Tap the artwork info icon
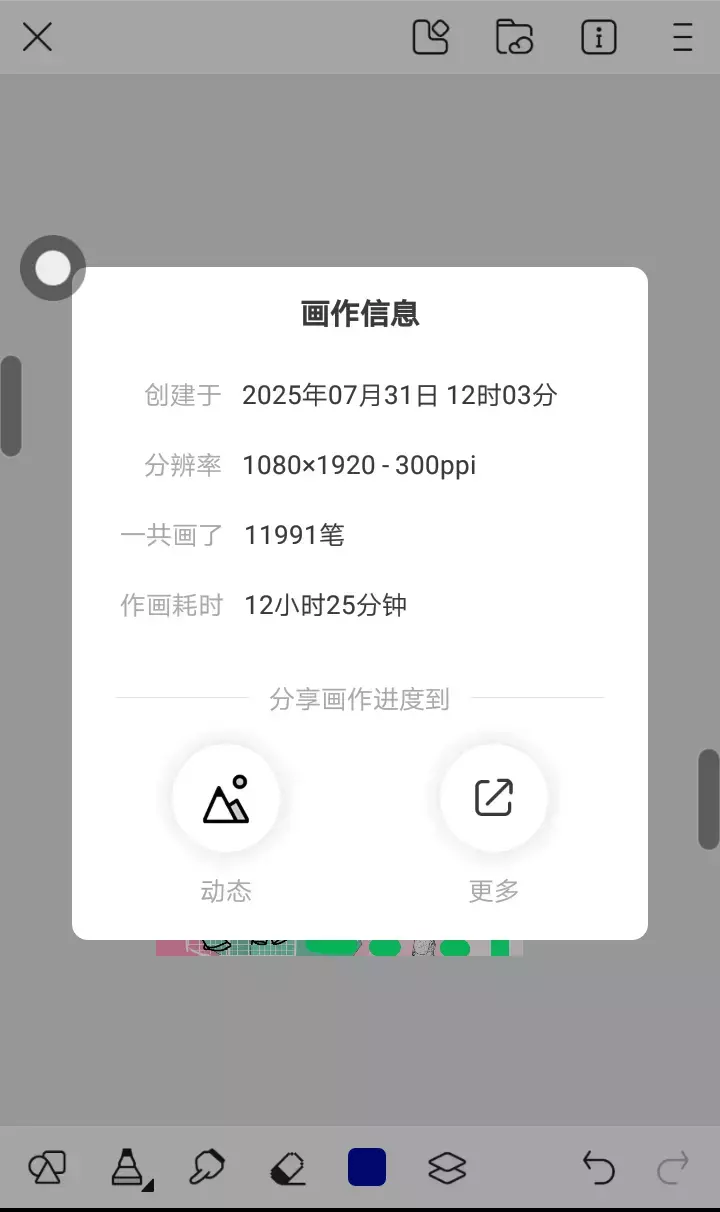 [599, 38]
